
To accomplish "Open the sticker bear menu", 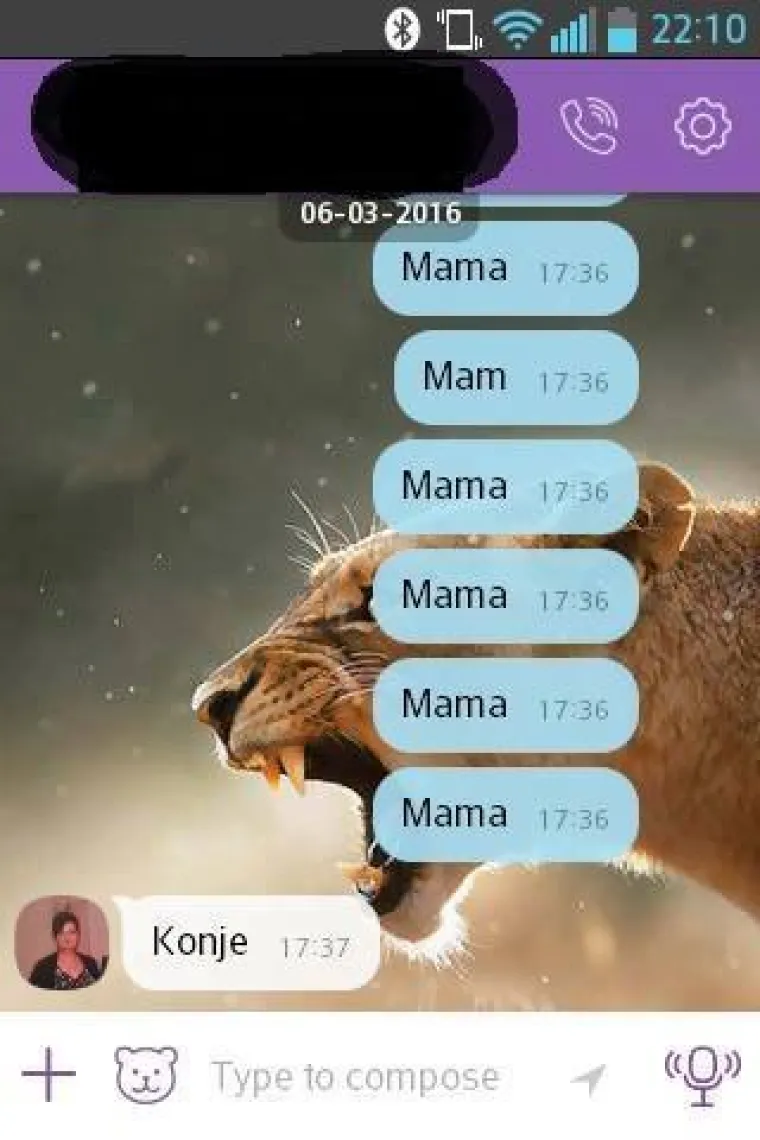I will (146, 1076).
